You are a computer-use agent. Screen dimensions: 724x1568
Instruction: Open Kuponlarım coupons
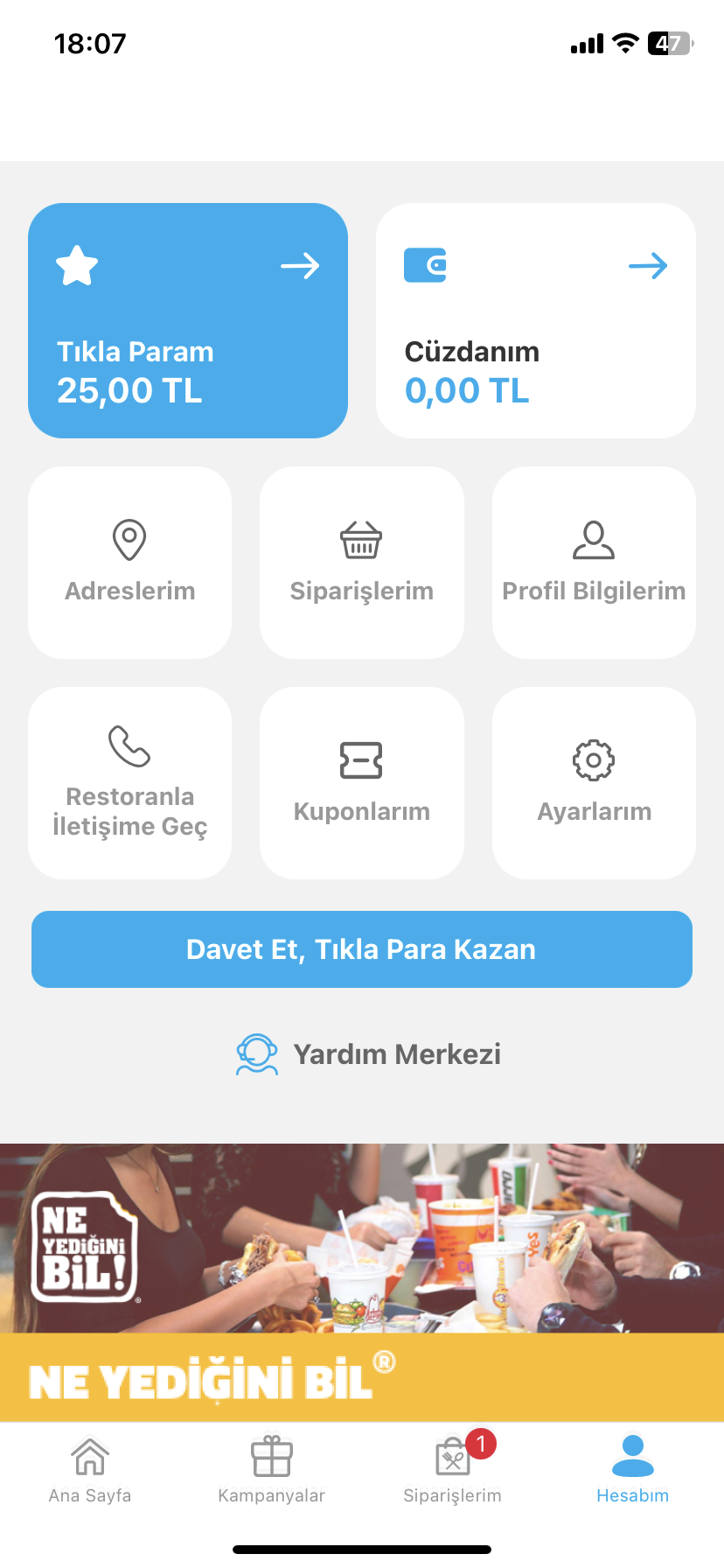[361, 782]
